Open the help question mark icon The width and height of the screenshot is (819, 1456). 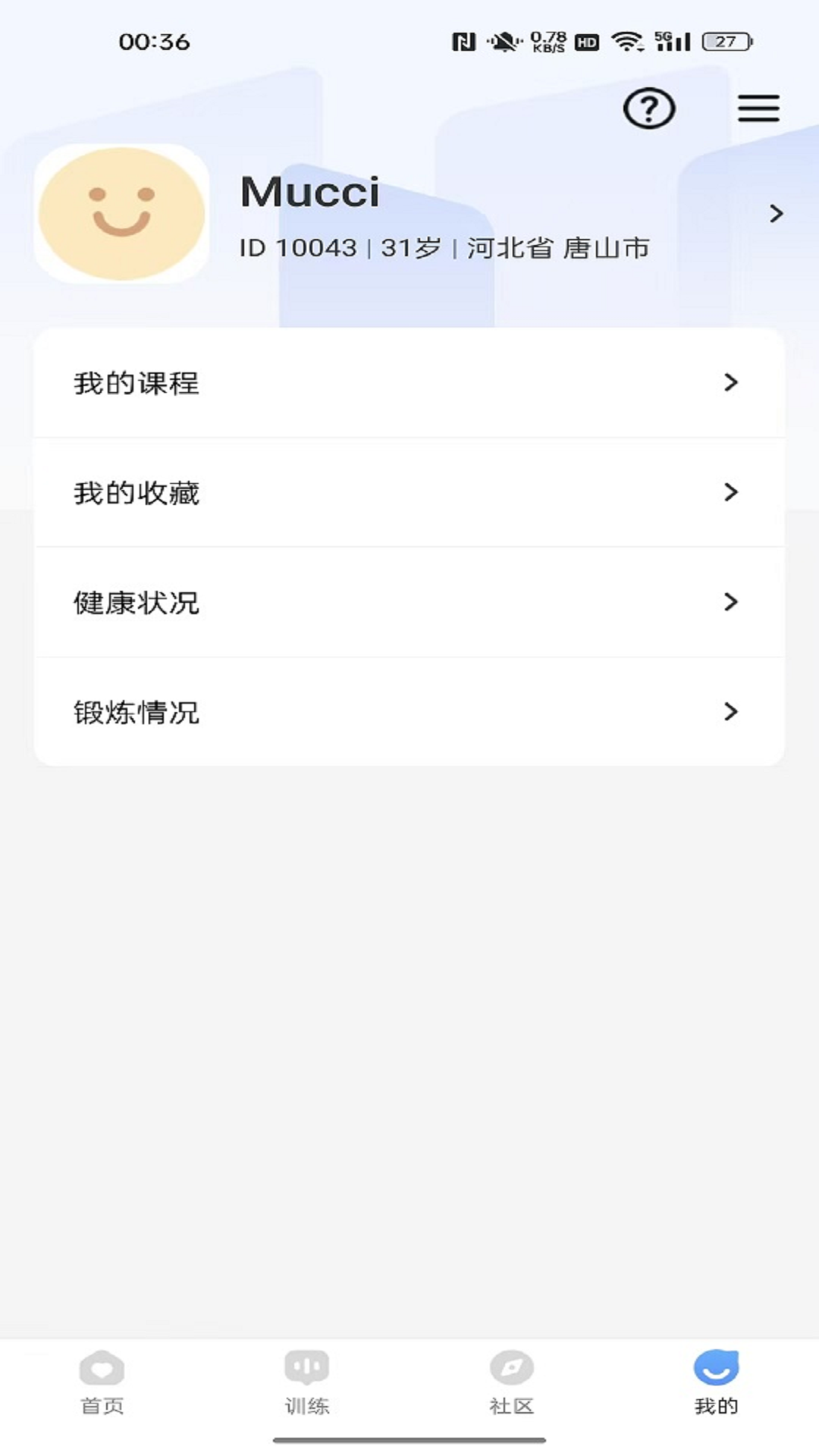[x=648, y=108]
